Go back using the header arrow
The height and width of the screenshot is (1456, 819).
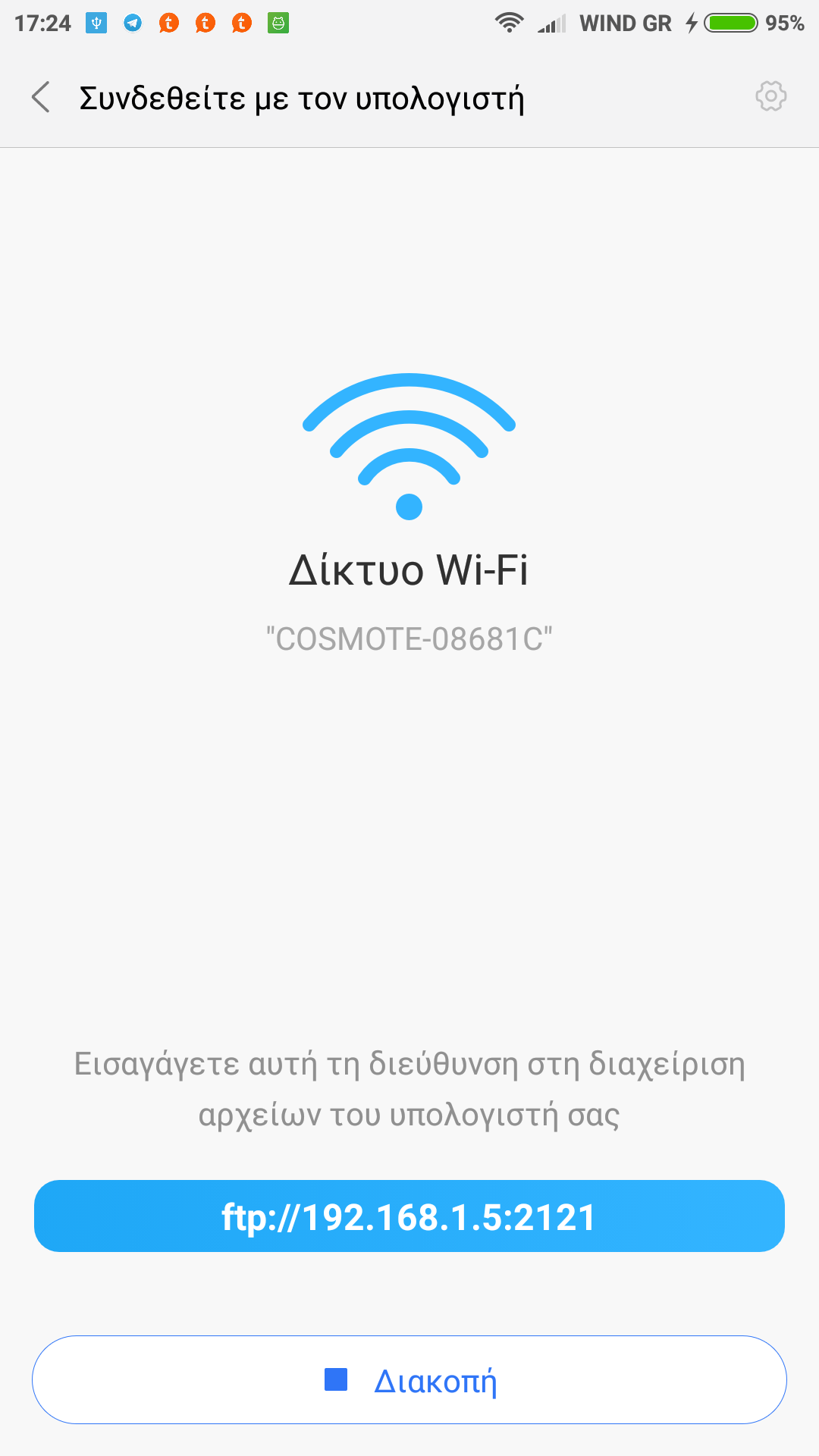pyautogui.click(x=41, y=97)
